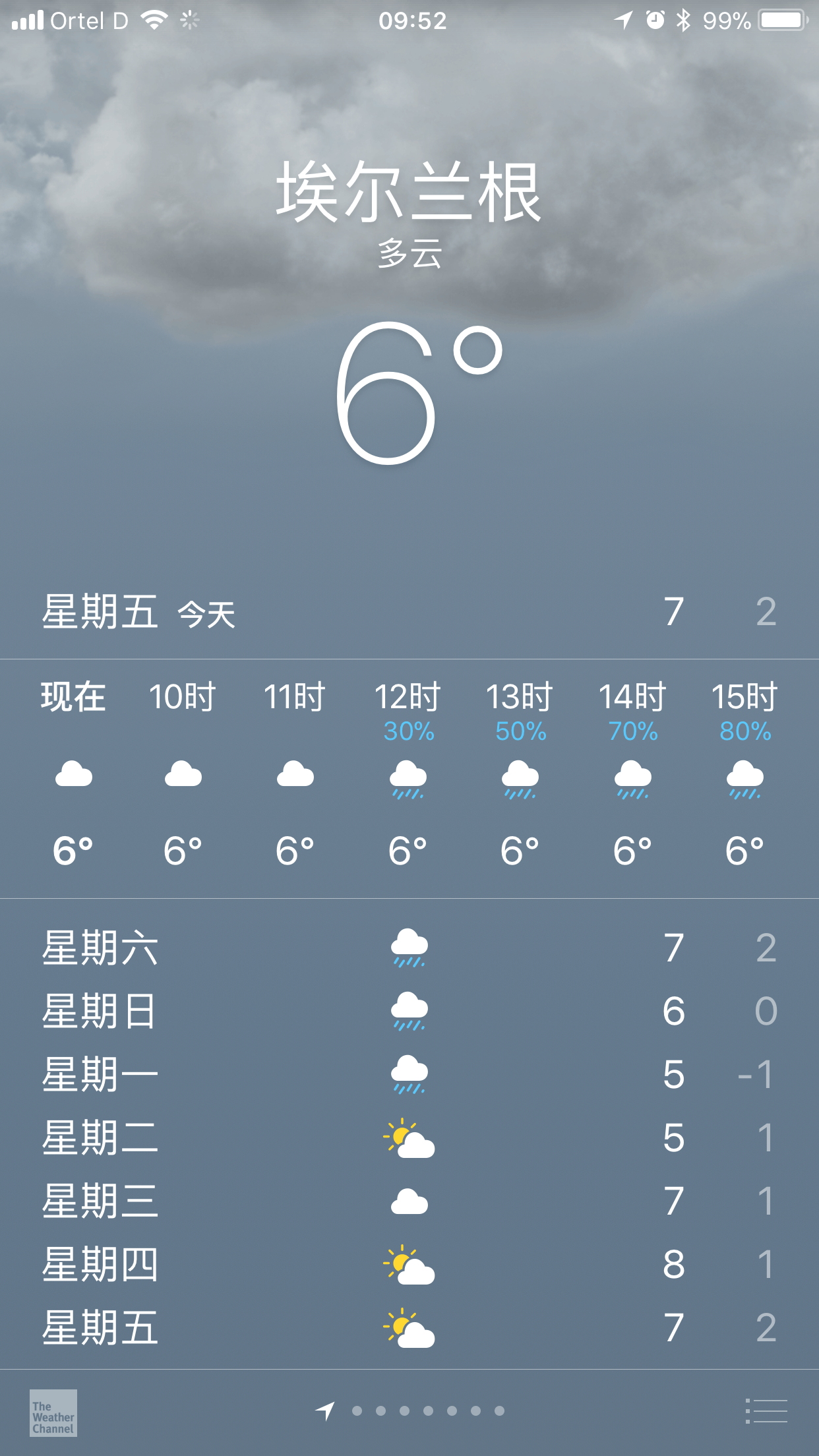Open The Weather Channel link
819x1456 pixels.
tap(53, 1412)
